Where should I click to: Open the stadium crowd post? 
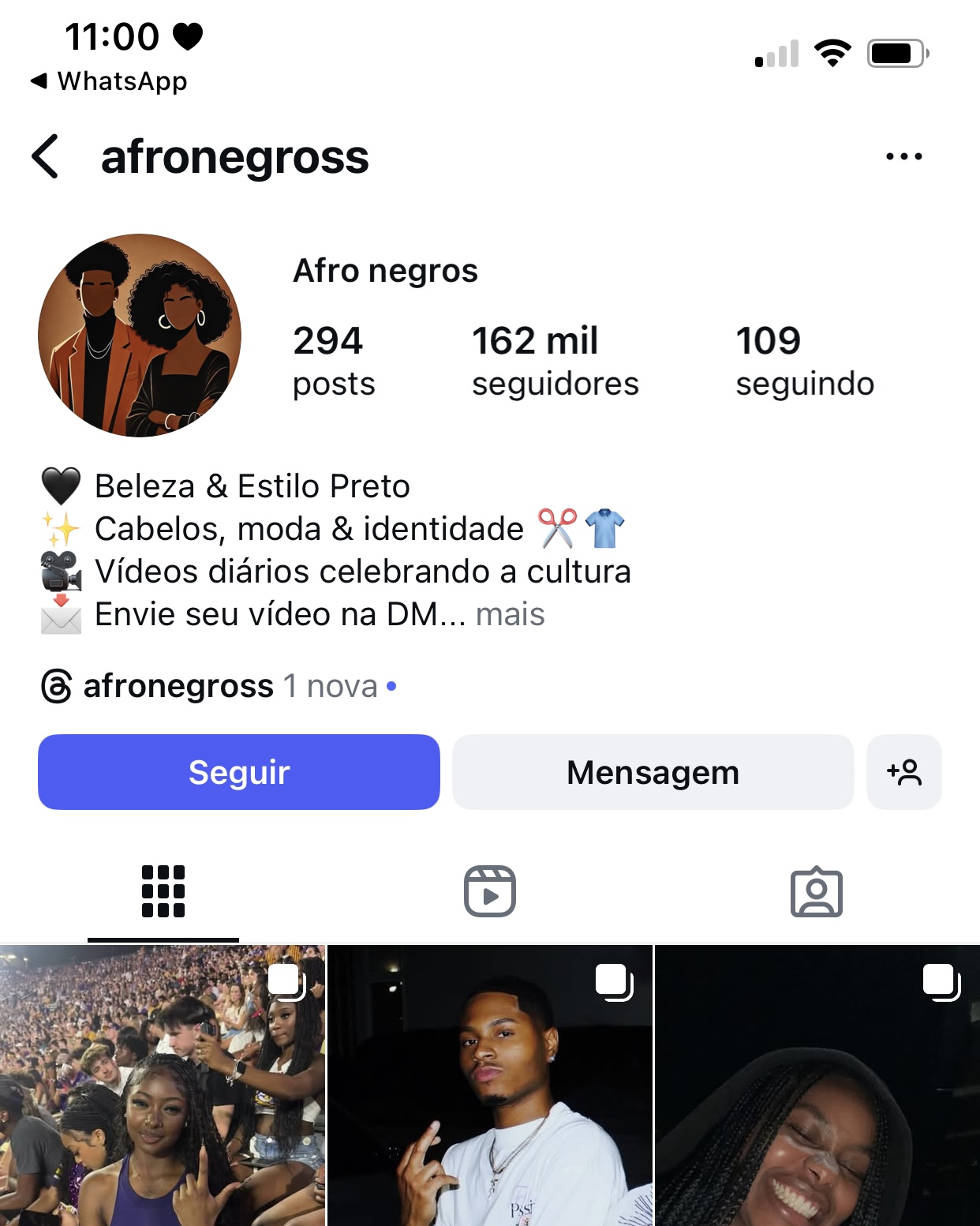162,1085
